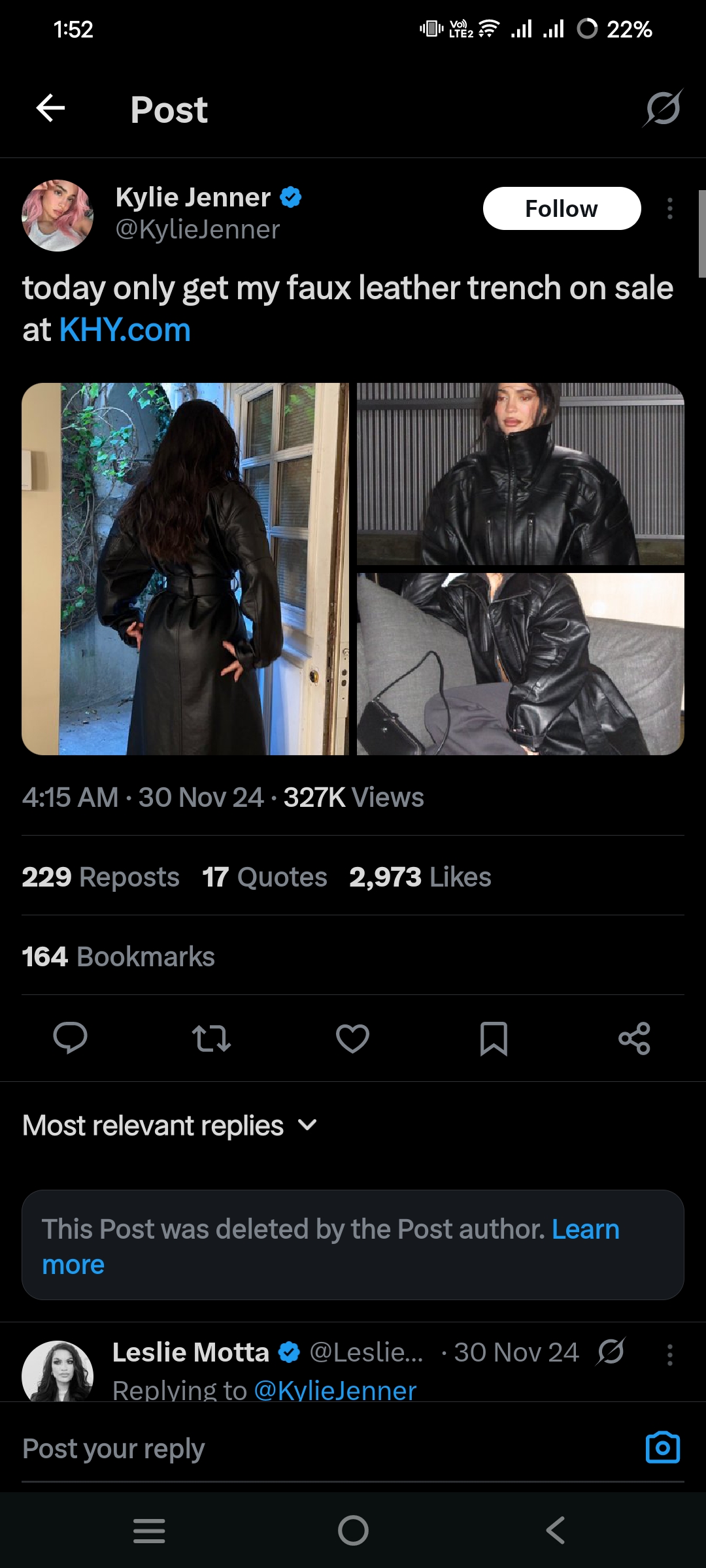Open Learn more about the deleted post

585,1230
